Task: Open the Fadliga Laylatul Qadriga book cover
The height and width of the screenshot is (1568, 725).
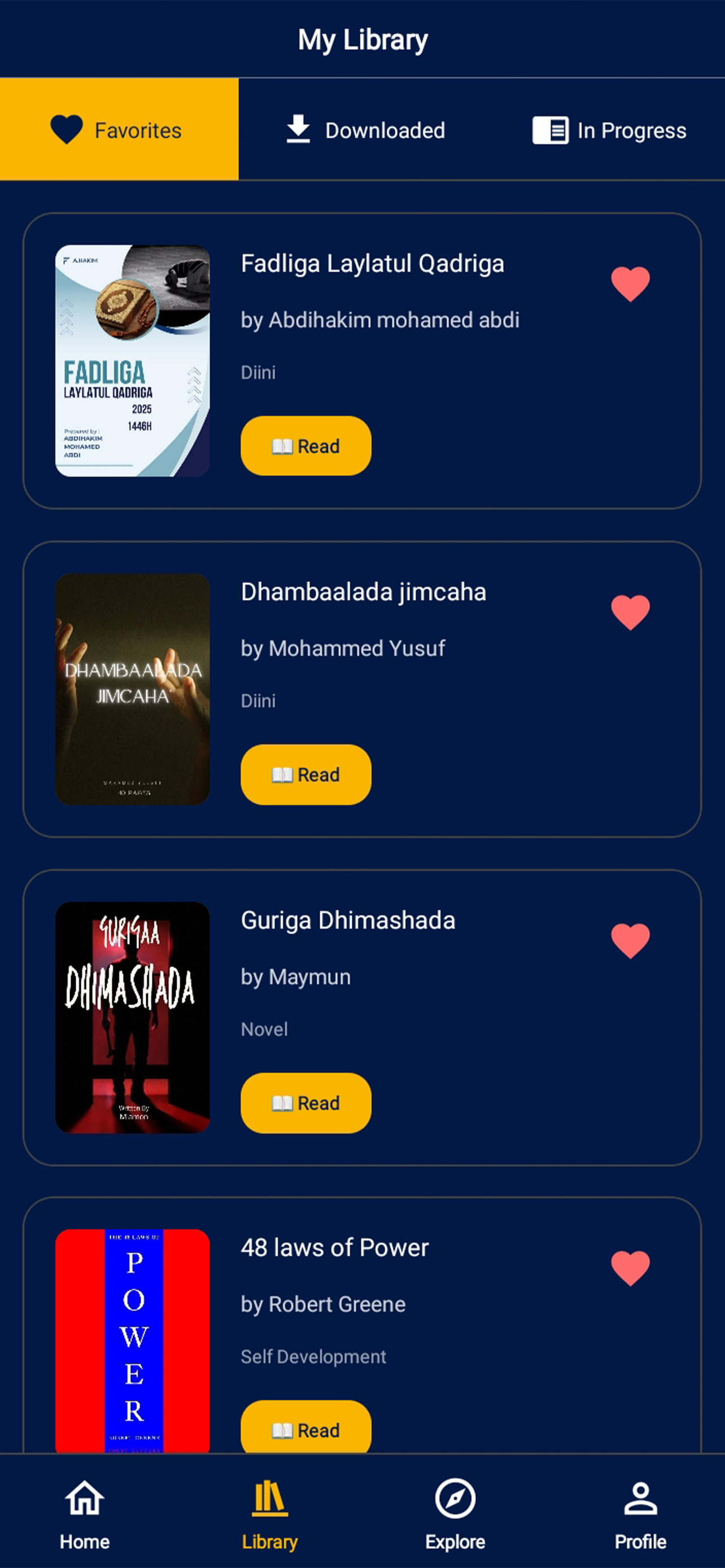Action: (x=133, y=361)
